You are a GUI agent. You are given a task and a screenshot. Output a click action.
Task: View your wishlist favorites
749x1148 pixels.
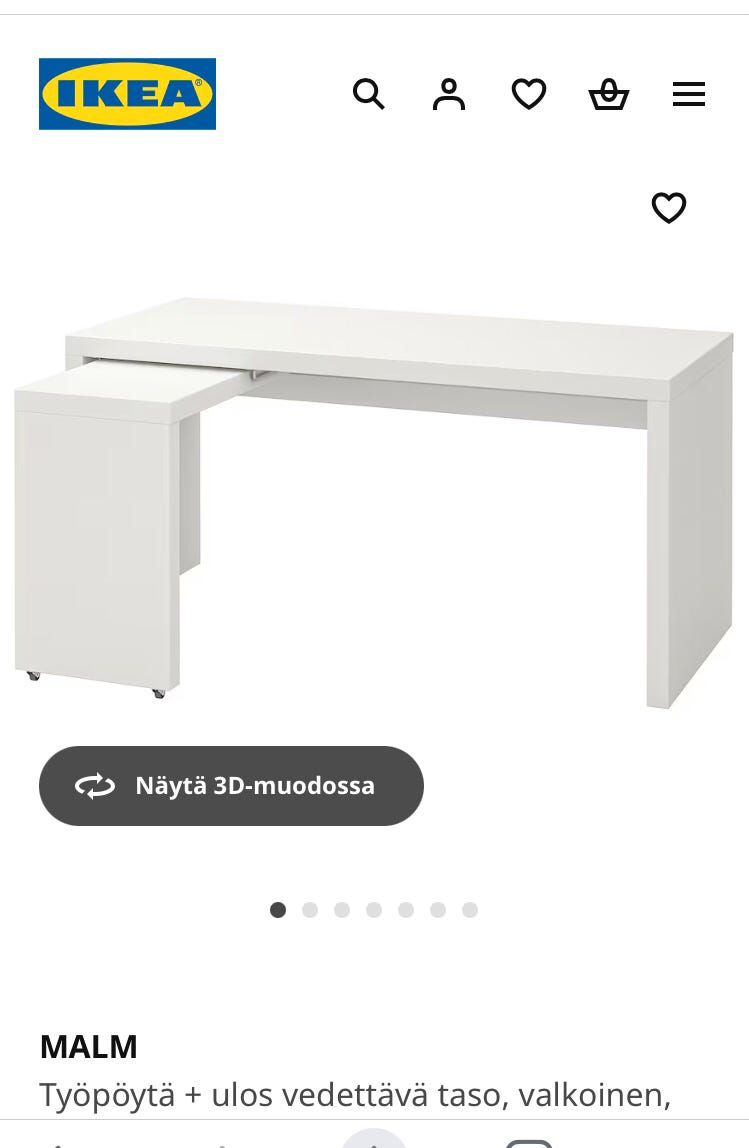click(x=528, y=93)
